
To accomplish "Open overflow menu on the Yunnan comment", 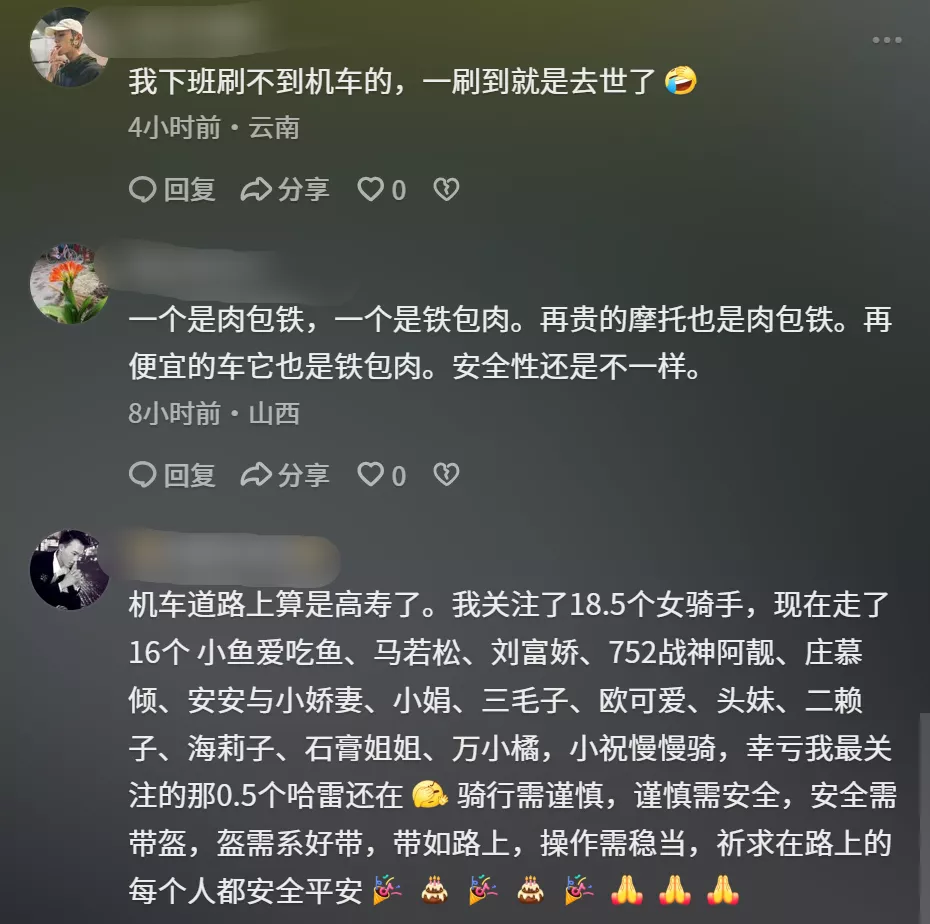I will [886, 40].
